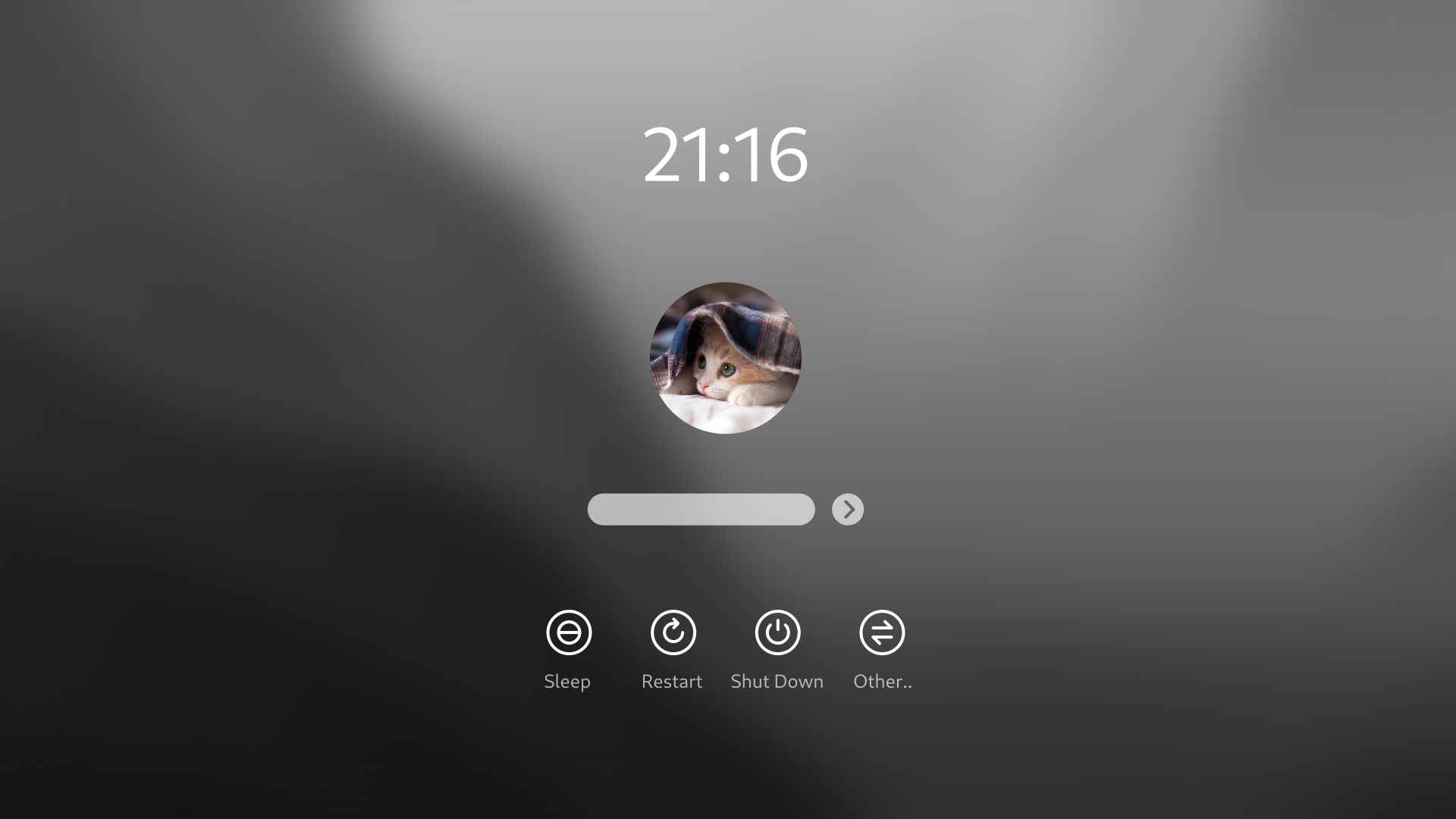Restart the computer
The image size is (1456, 819).
point(673,632)
